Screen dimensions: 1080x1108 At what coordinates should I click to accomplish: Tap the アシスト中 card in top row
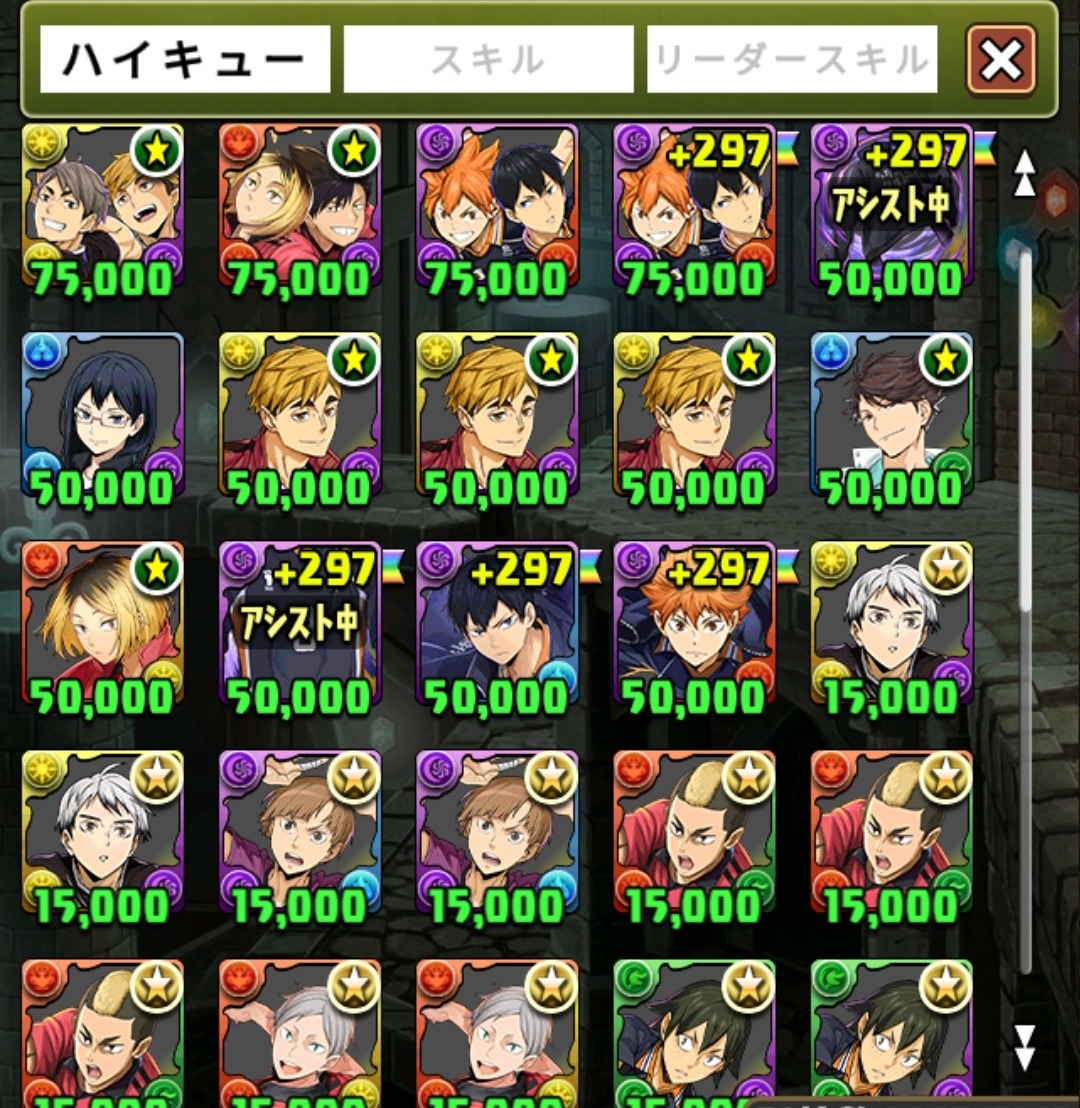[x=891, y=206]
